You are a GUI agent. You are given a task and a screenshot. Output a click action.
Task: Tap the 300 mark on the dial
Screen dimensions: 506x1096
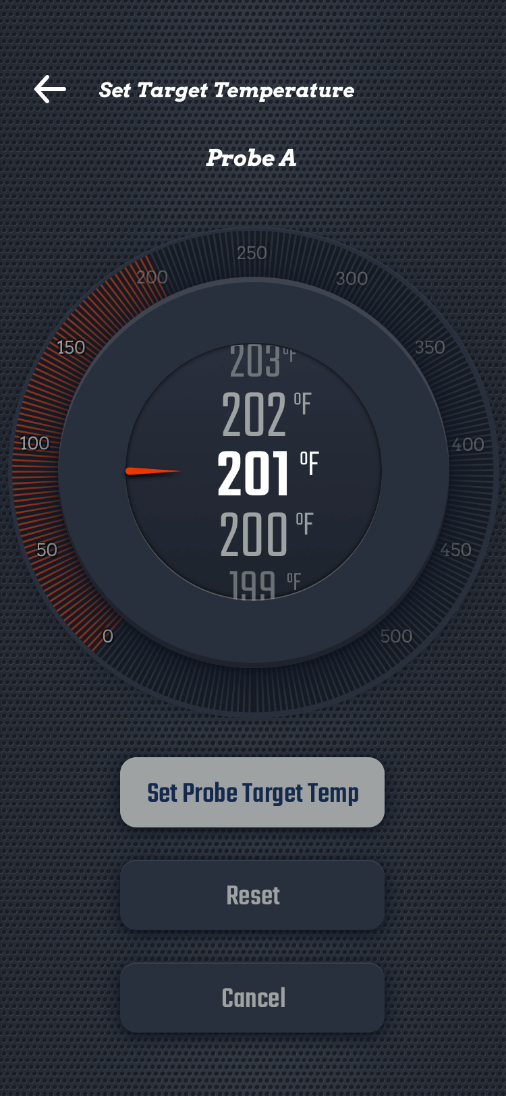(352, 279)
